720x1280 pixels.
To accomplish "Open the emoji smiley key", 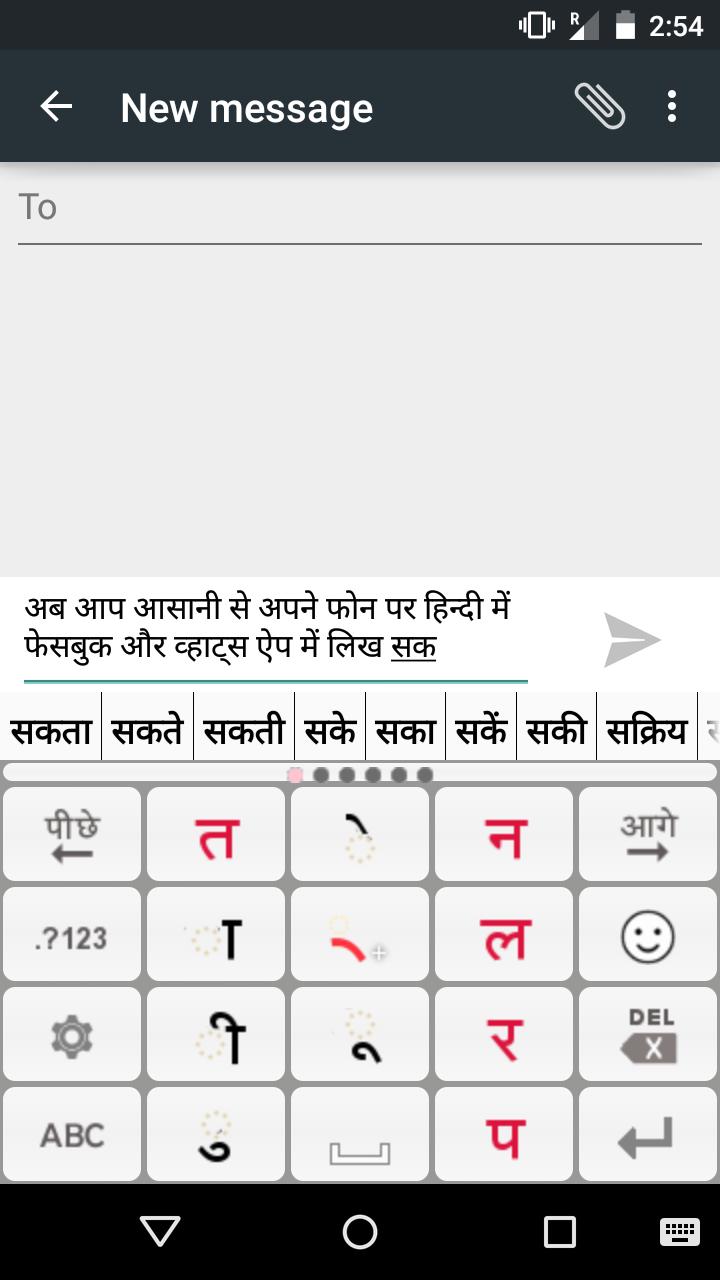I will pyautogui.click(x=647, y=935).
